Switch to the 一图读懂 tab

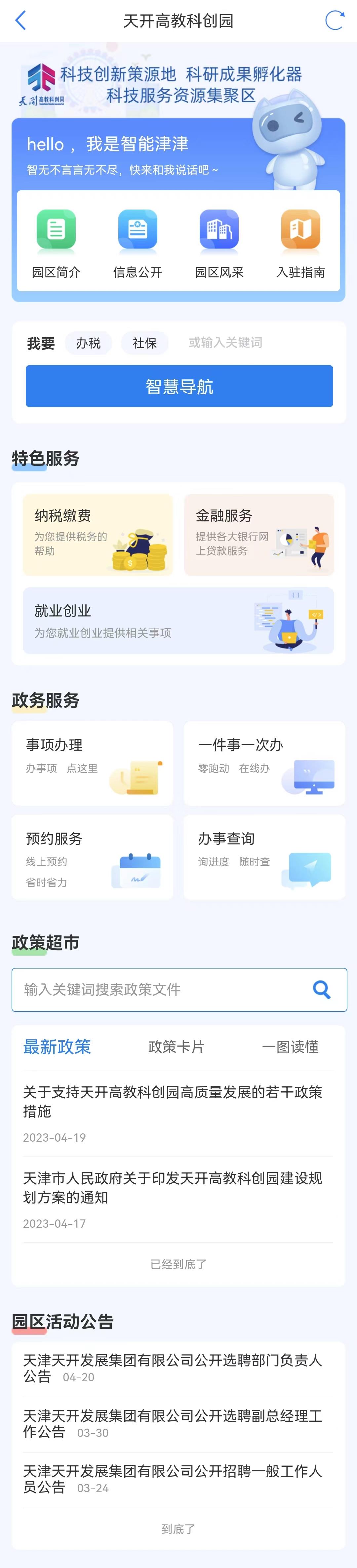290,1047
